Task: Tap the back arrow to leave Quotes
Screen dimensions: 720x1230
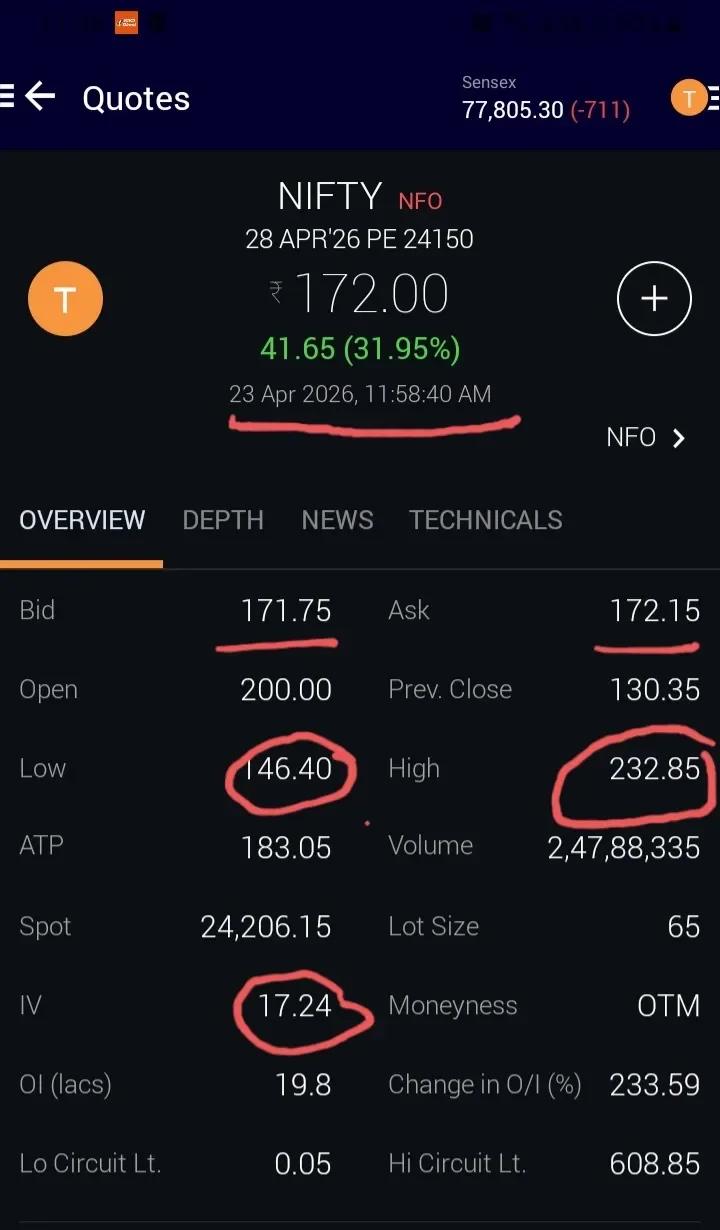Action: (x=40, y=97)
